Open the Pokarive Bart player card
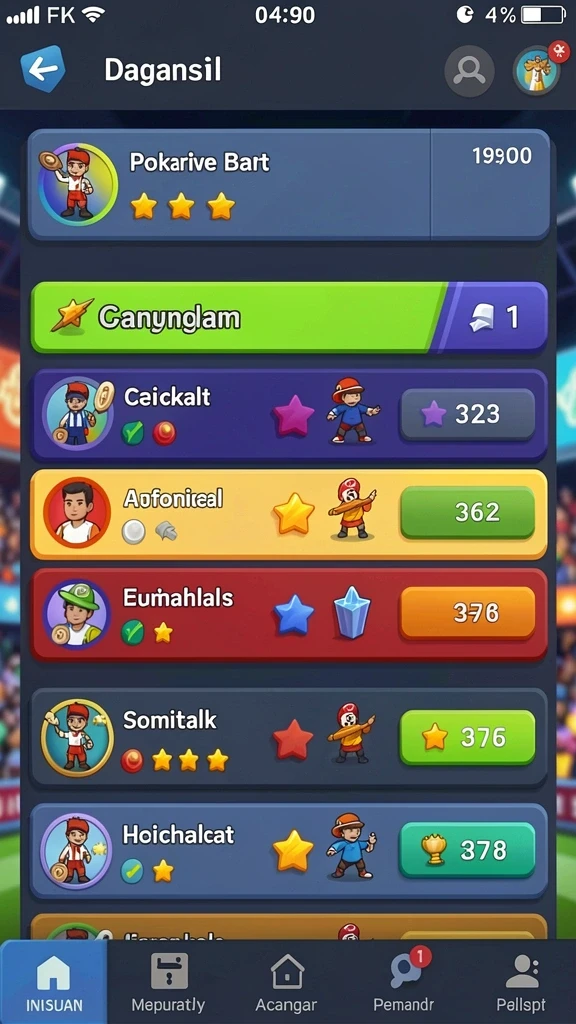The height and width of the screenshot is (1024, 576). pyautogui.click(x=288, y=185)
